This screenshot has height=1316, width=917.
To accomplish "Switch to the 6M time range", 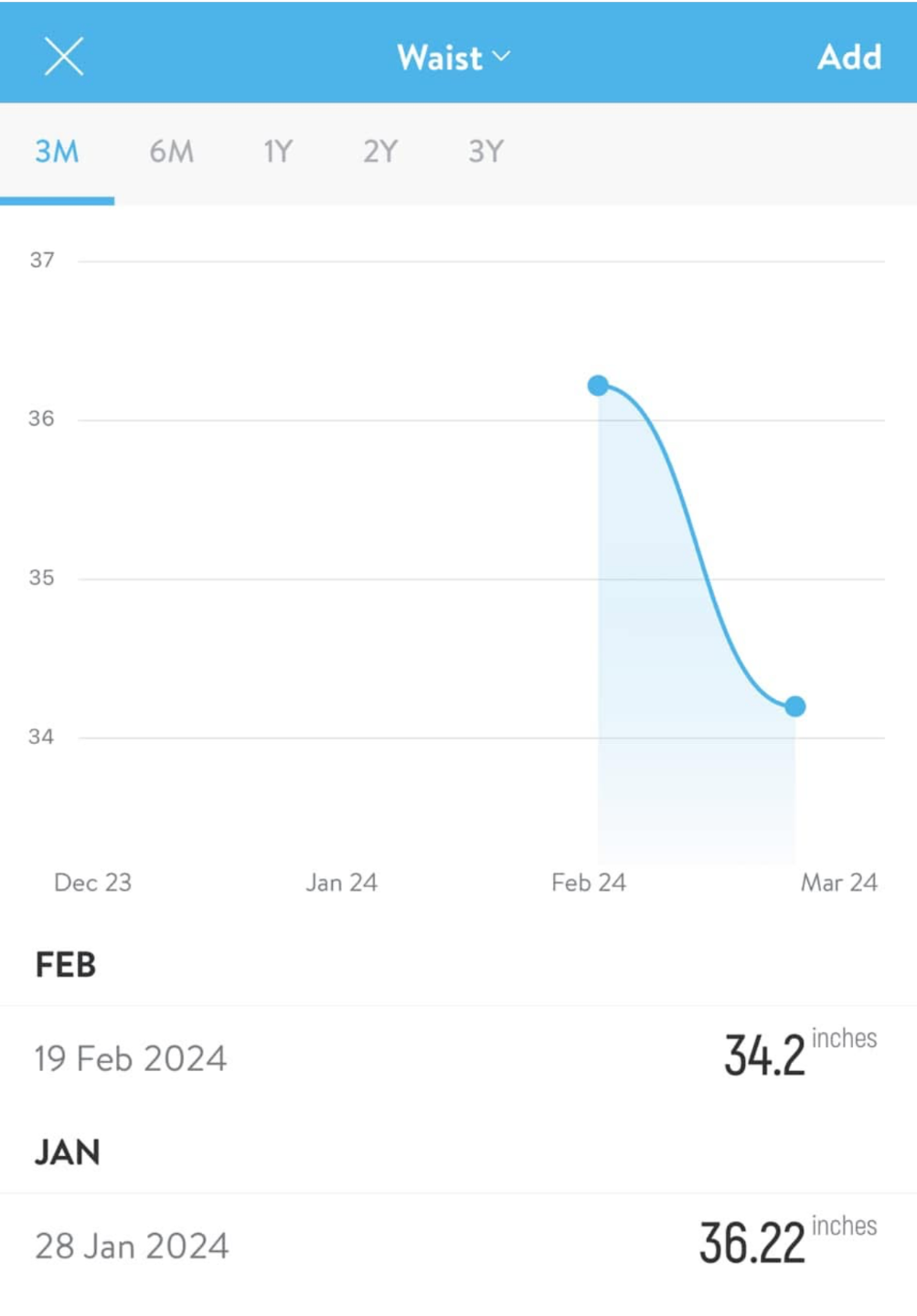I will click(171, 152).
